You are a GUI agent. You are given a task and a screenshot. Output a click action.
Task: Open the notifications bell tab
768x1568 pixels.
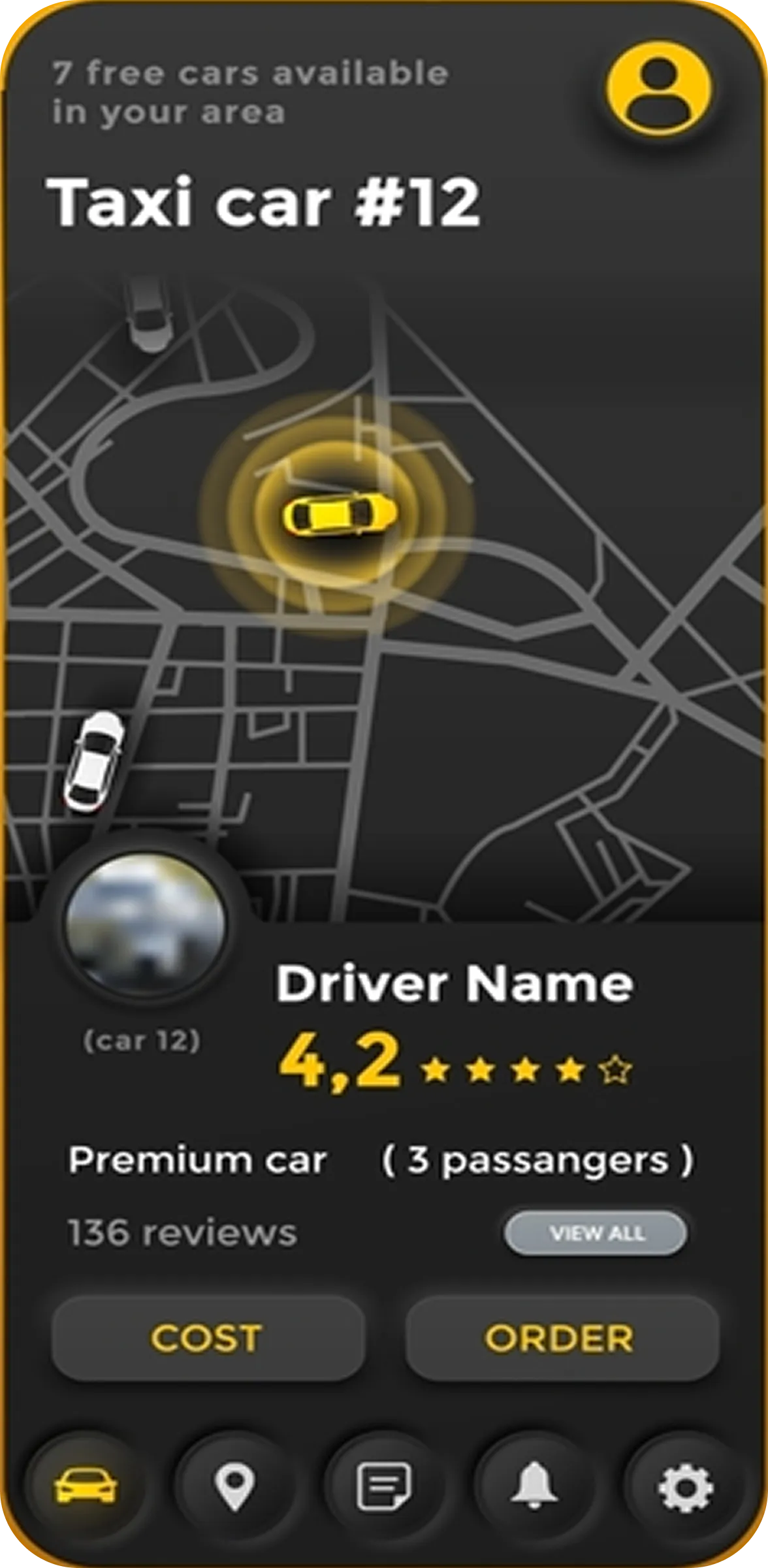point(534,1486)
